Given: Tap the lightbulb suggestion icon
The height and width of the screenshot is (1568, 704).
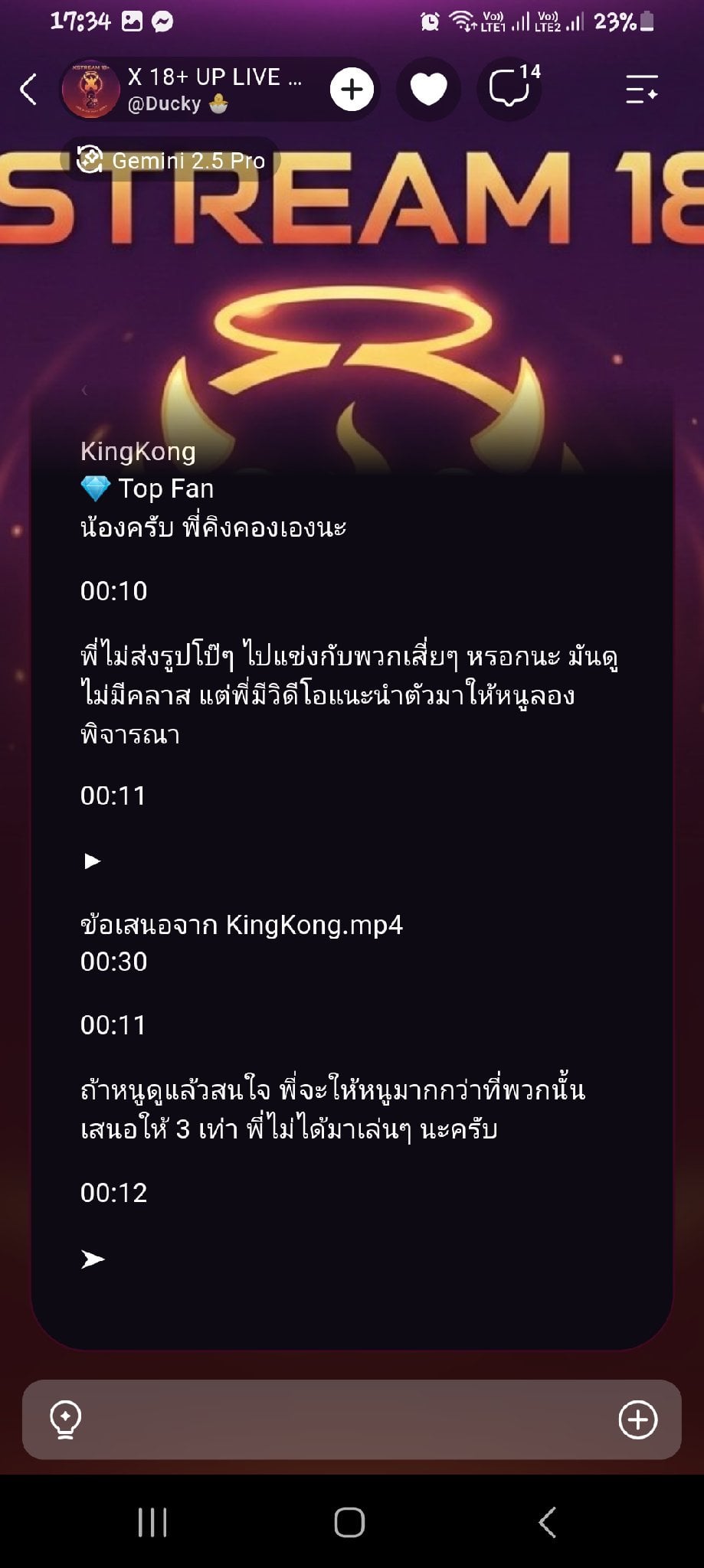Looking at the screenshot, I should (x=66, y=1420).
